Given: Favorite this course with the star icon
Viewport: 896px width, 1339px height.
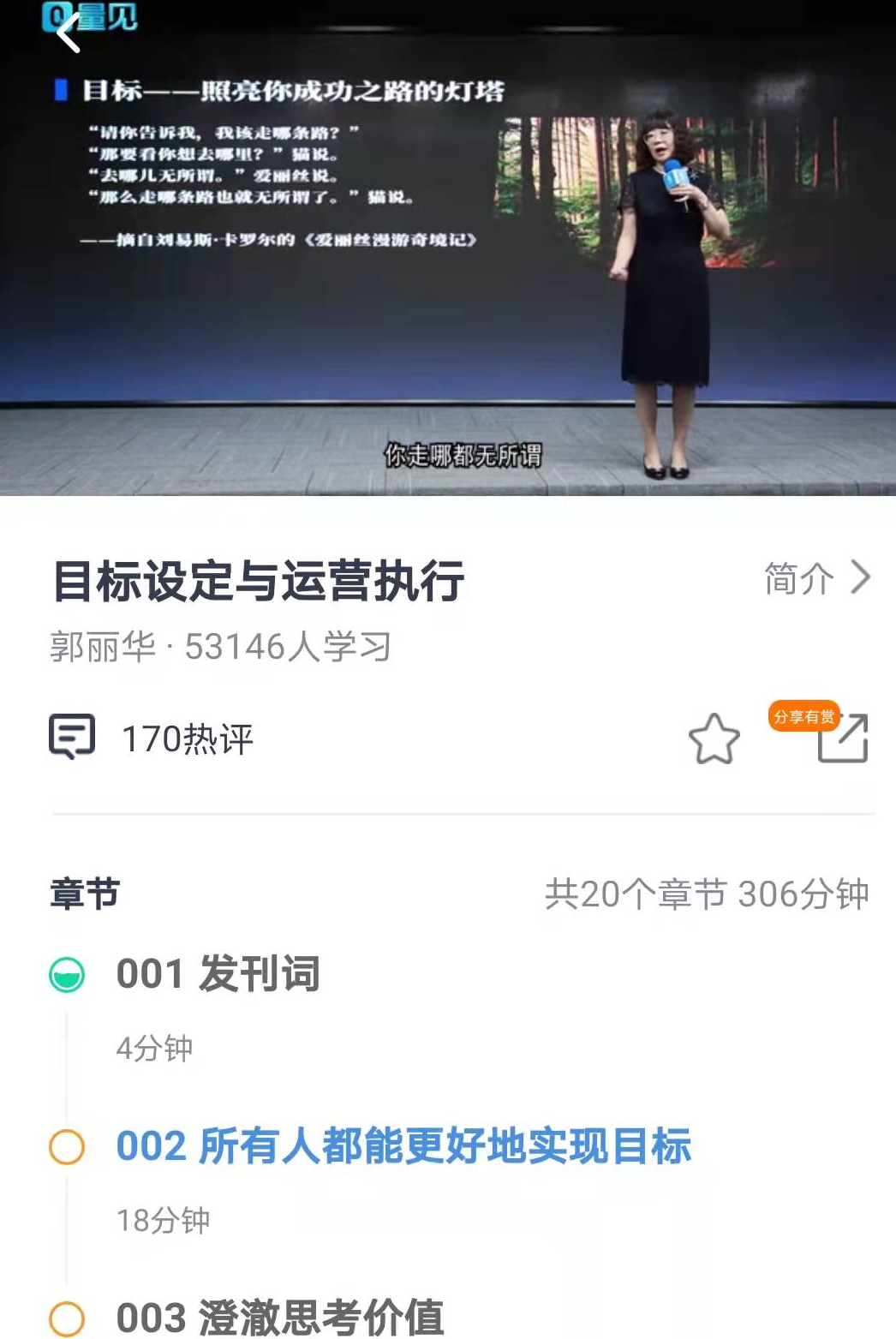Looking at the screenshot, I should tap(714, 738).
